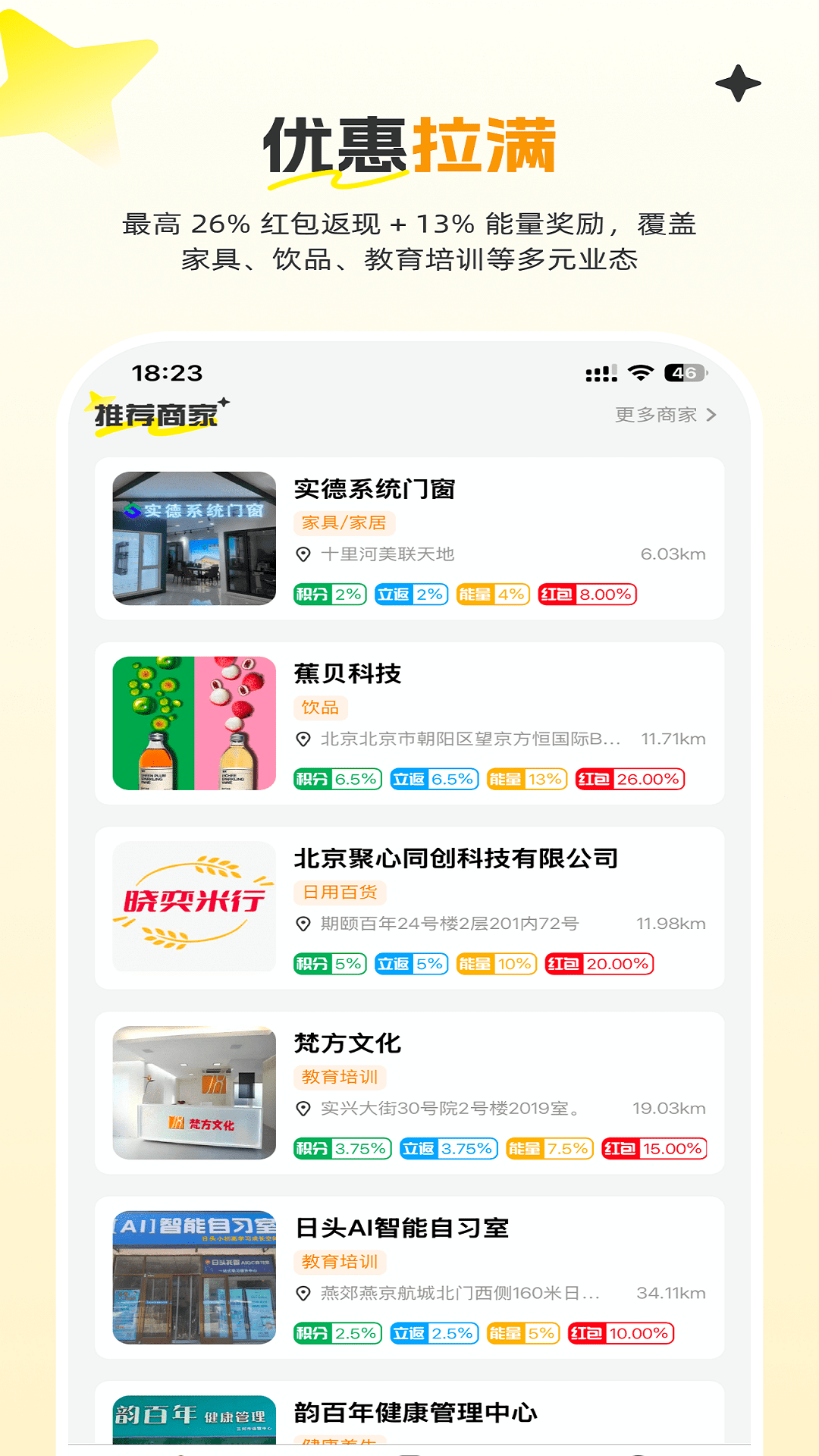Screen dimensions: 819x1456
Task: Tap the location pin next to 期颐百年24号楼 address
Action: pos(306,924)
